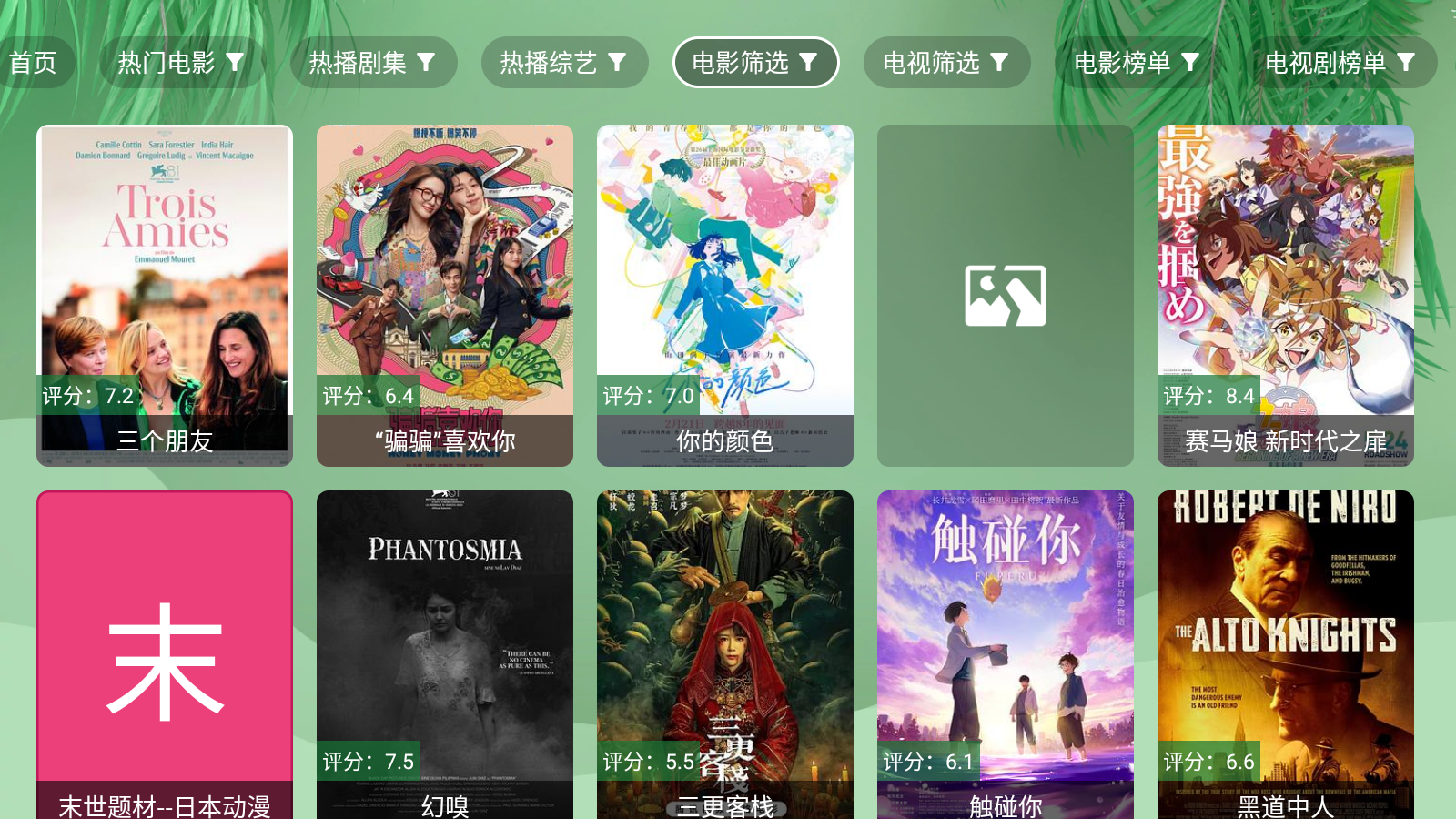This screenshot has width=1456, height=819.
Task: View details for 幻嗅
Action: pyautogui.click(x=445, y=655)
